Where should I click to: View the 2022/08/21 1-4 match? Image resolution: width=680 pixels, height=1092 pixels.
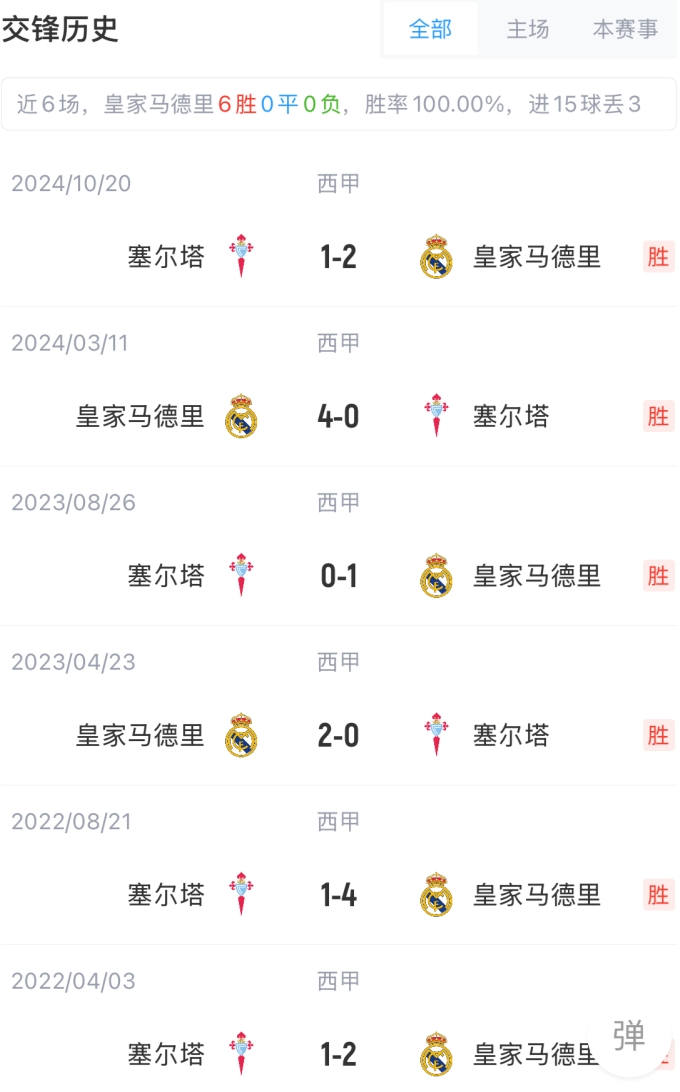(x=338, y=895)
